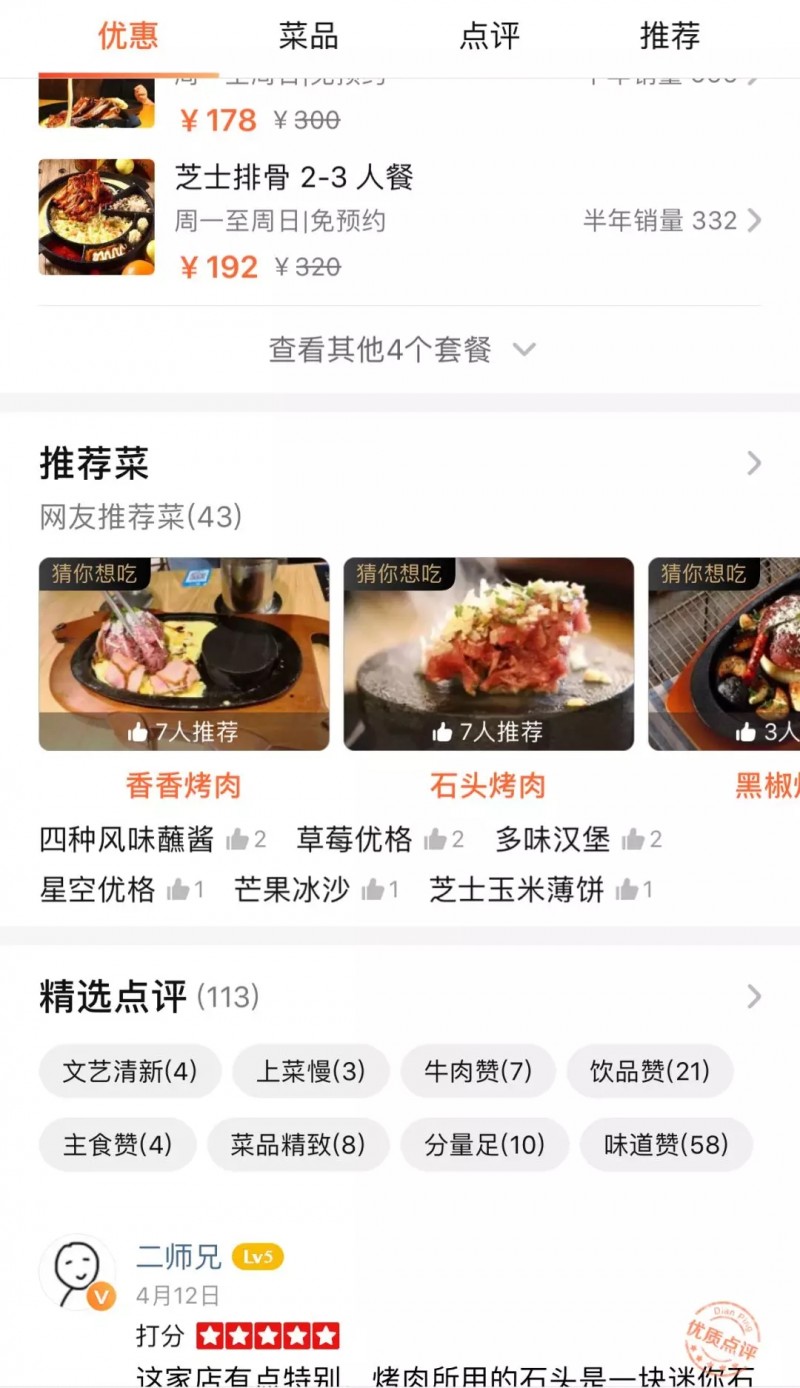Open the 芝士玉米薄饼 recommended dish
Screen dimensions: 800x1388
517,890
